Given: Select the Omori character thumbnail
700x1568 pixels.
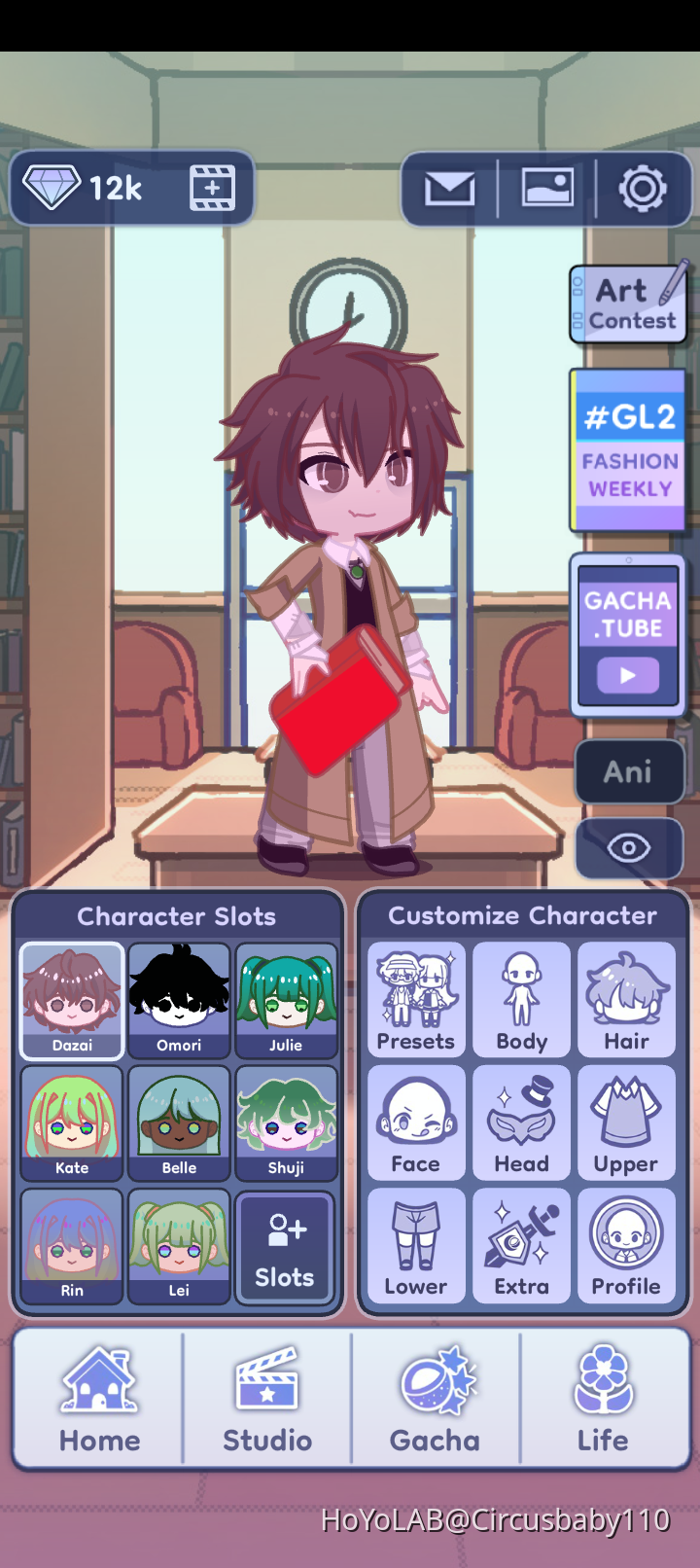Looking at the screenshot, I should click(179, 999).
